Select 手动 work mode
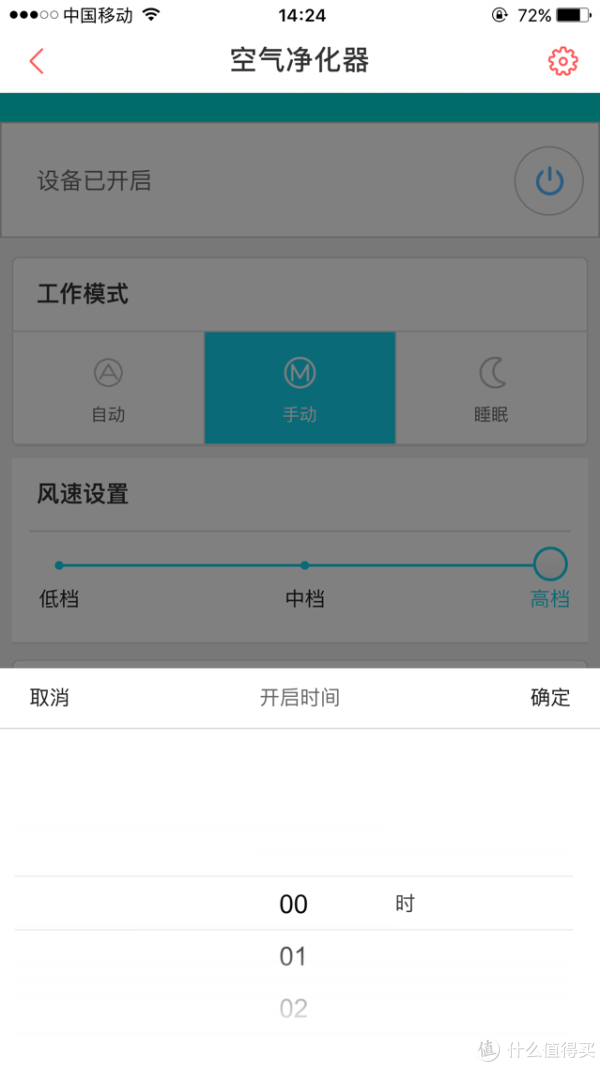 point(300,388)
